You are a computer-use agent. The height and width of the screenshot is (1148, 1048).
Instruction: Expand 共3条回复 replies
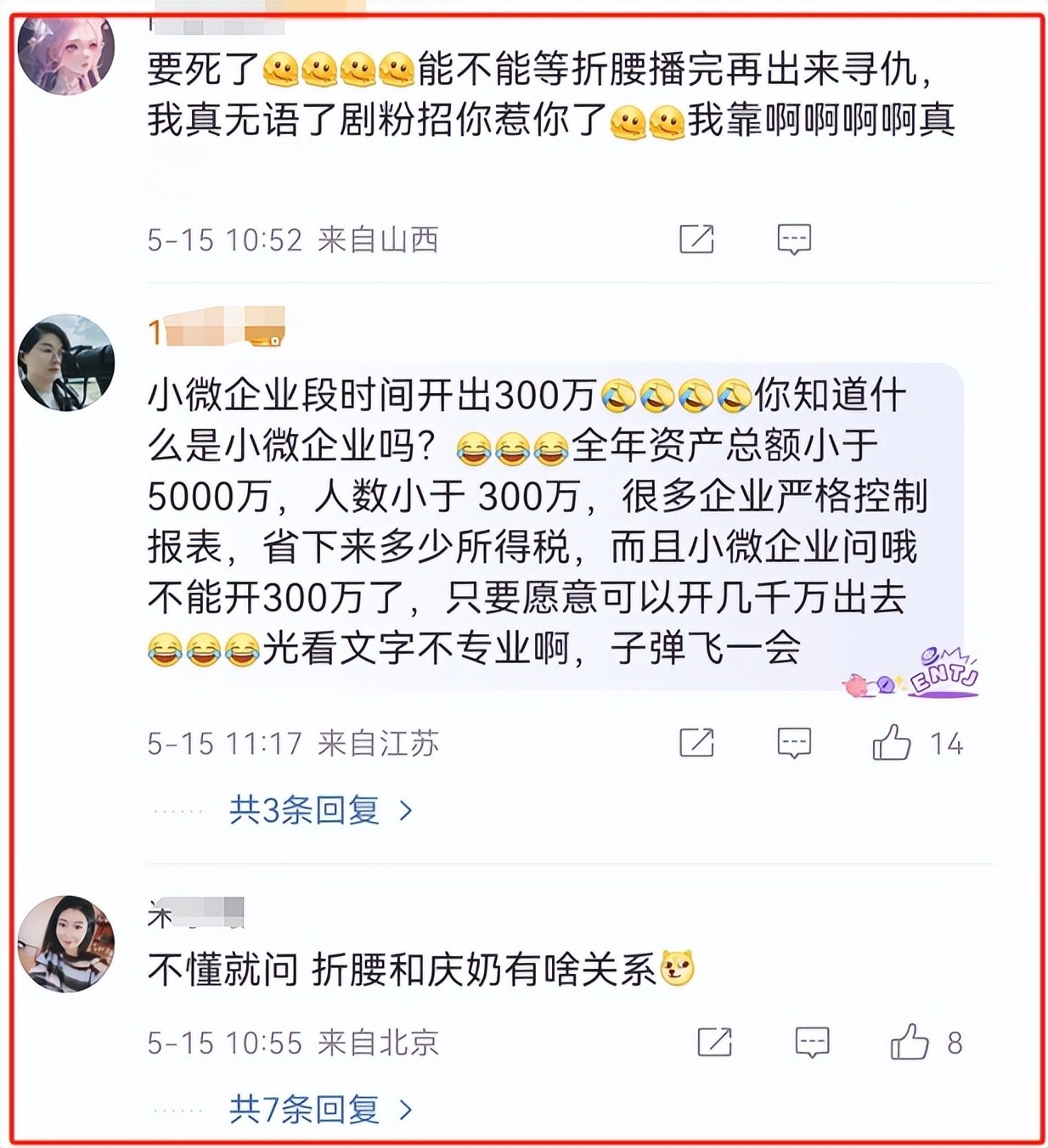(x=320, y=811)
